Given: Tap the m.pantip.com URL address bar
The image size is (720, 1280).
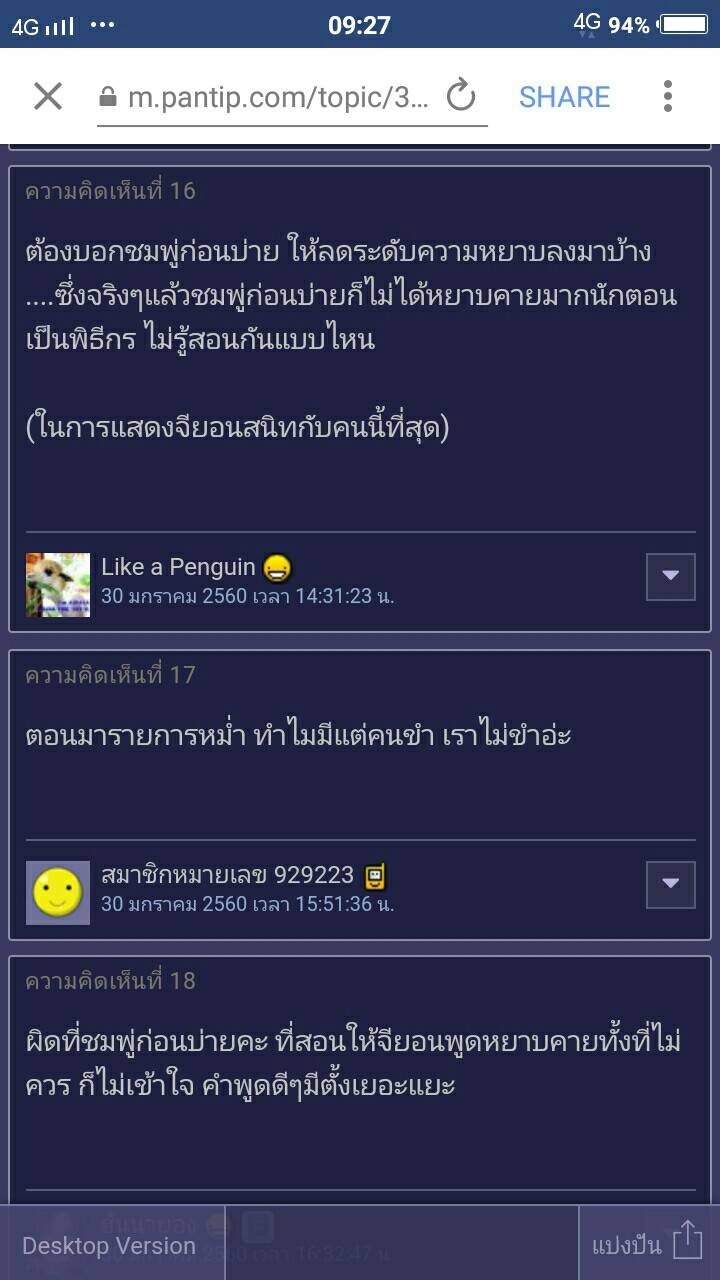Looking at the screenshot, I should point(278,97).
